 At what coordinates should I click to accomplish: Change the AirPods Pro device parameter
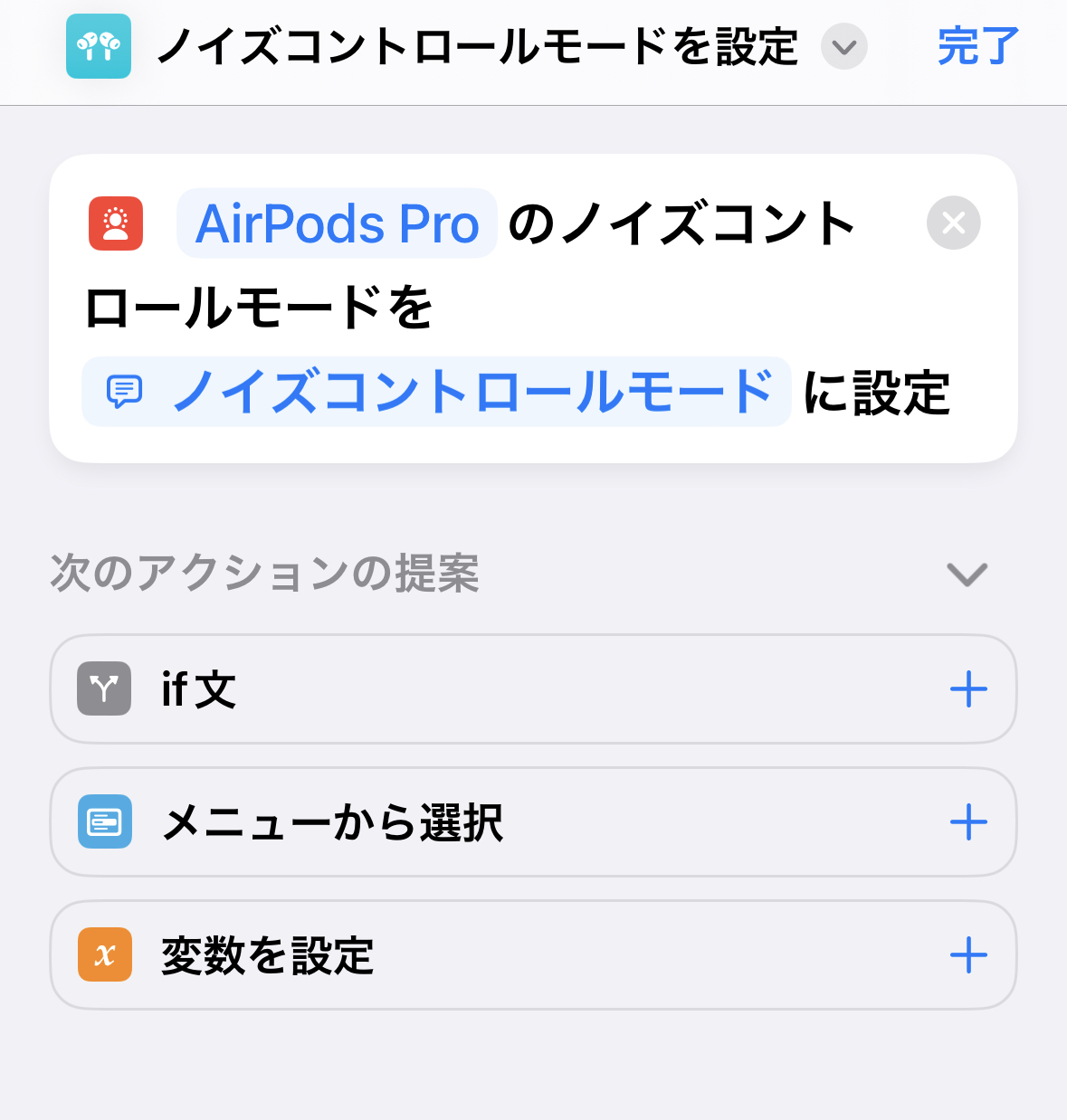click(x=337, y=223)
